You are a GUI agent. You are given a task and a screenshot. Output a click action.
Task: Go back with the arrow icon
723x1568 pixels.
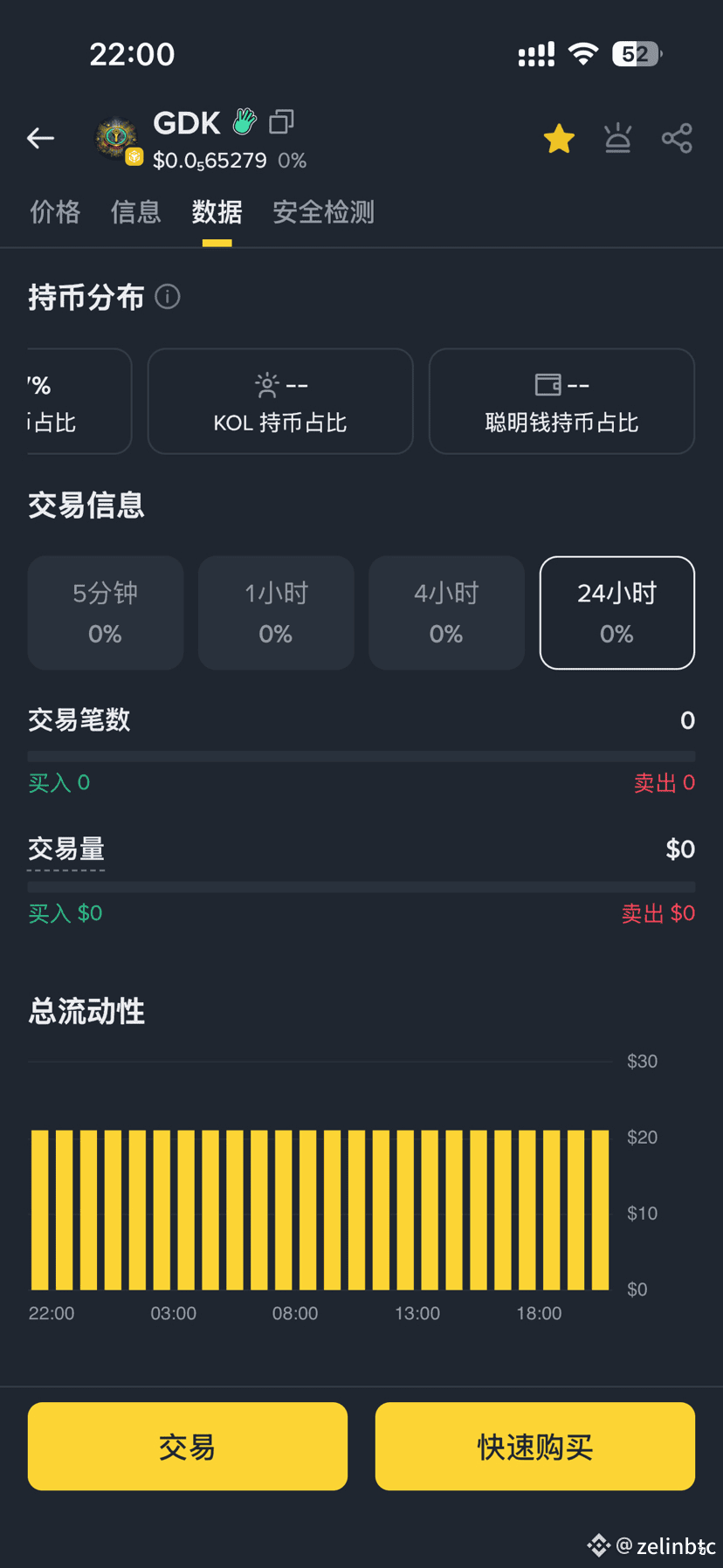40,138
